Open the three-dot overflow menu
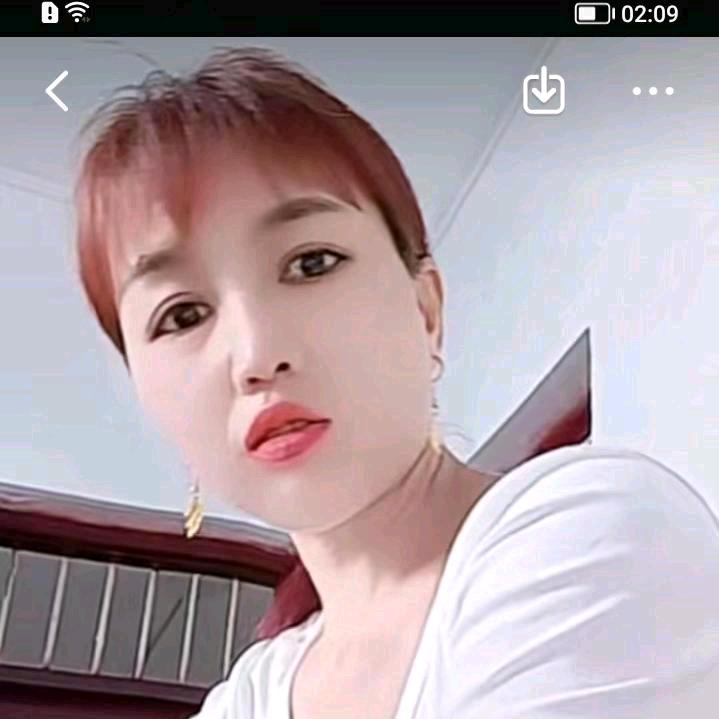Viewport: 719px width, 719px height. pos(653,91)
